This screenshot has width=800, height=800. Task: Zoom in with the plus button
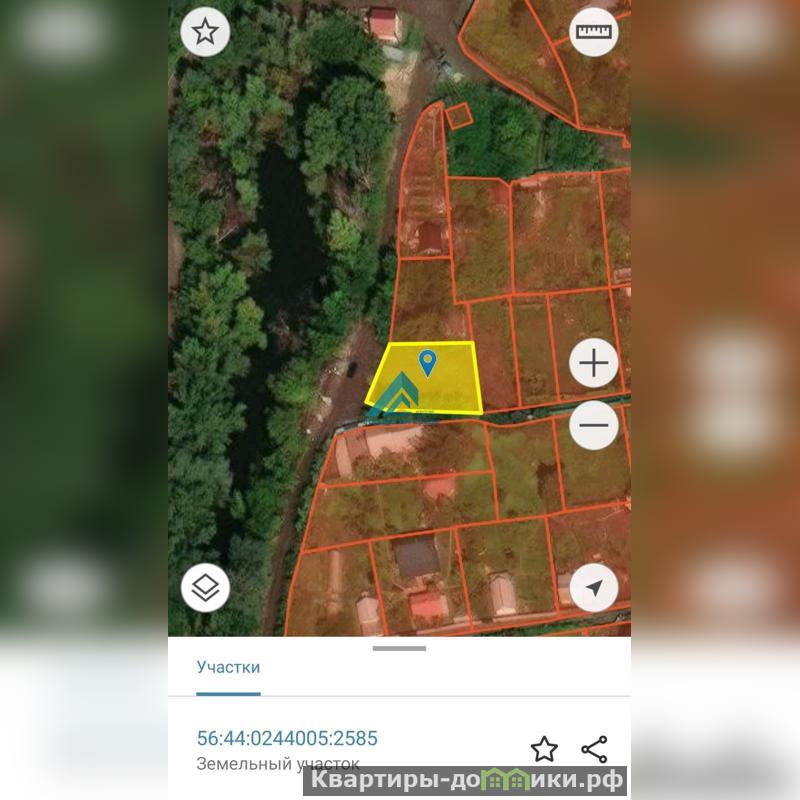click(x=593, y=363)
